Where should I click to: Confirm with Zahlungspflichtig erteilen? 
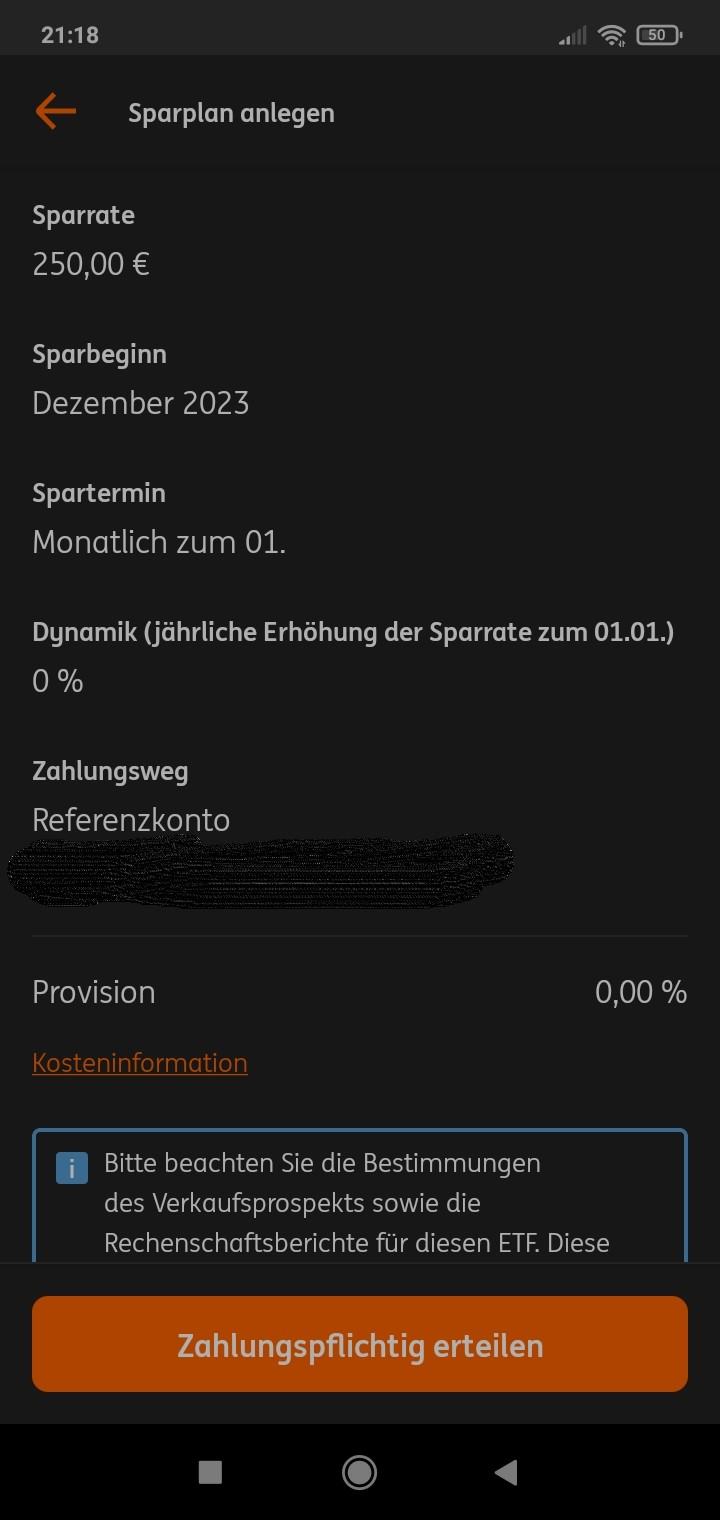360,1345
